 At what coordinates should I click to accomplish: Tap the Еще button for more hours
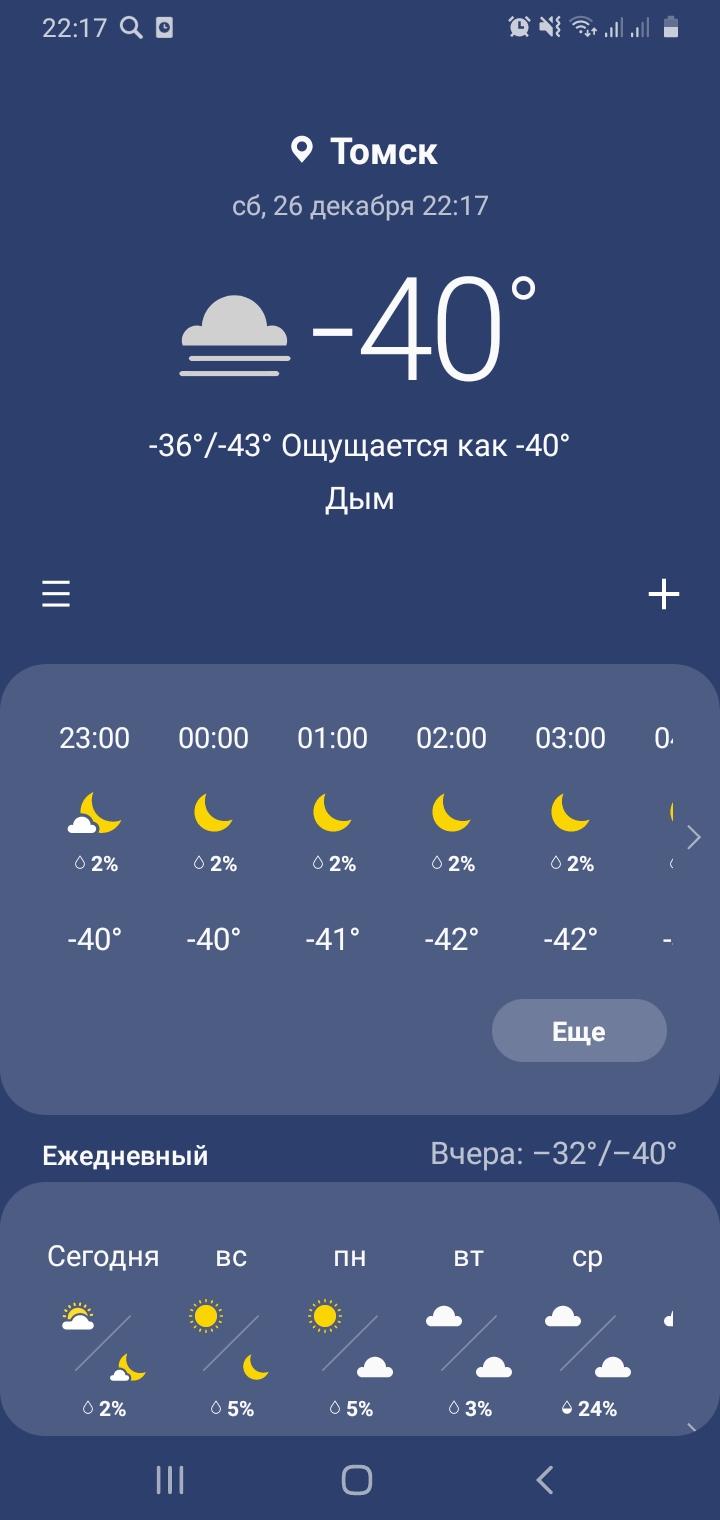pyautogui.click(x=579, y=1031)
